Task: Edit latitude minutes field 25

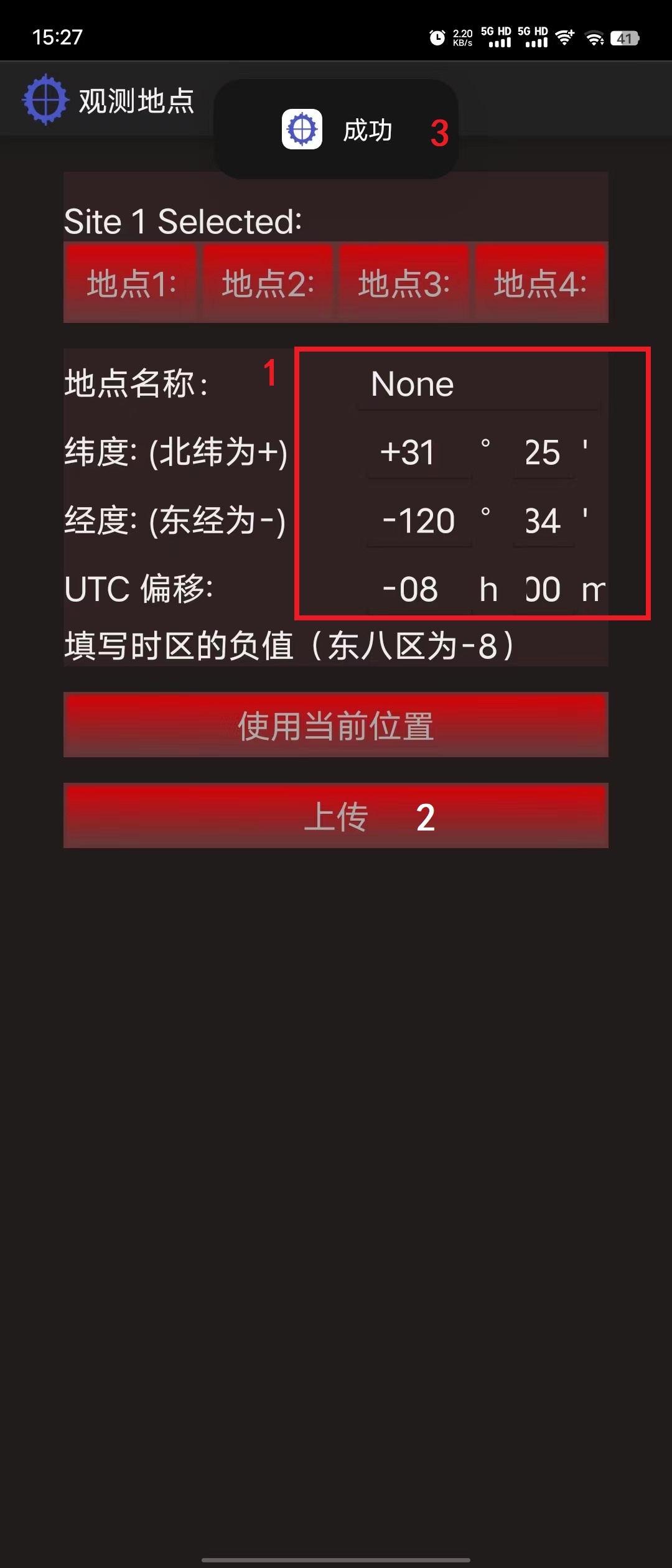Action: (x=543, y=452)
